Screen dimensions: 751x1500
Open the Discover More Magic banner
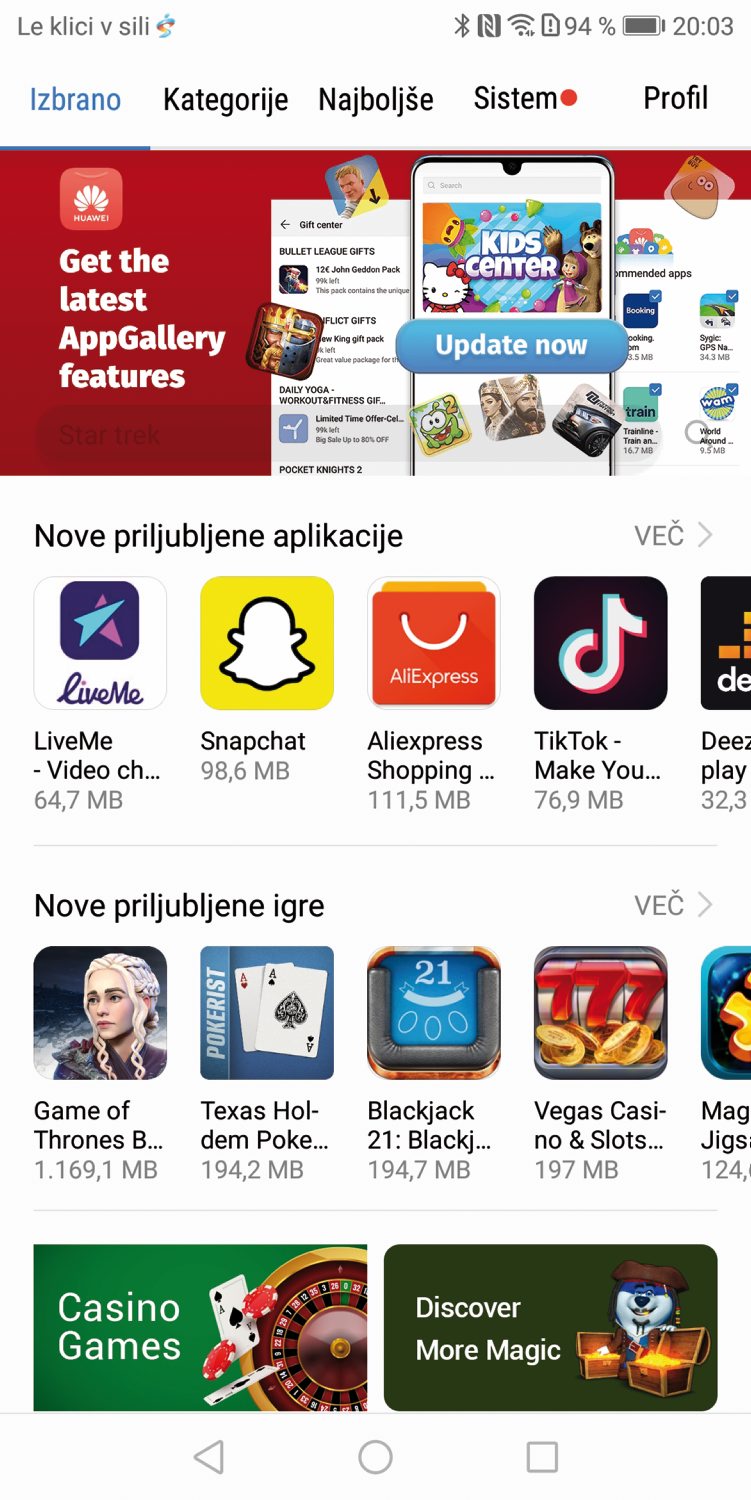pos(550,1327)
